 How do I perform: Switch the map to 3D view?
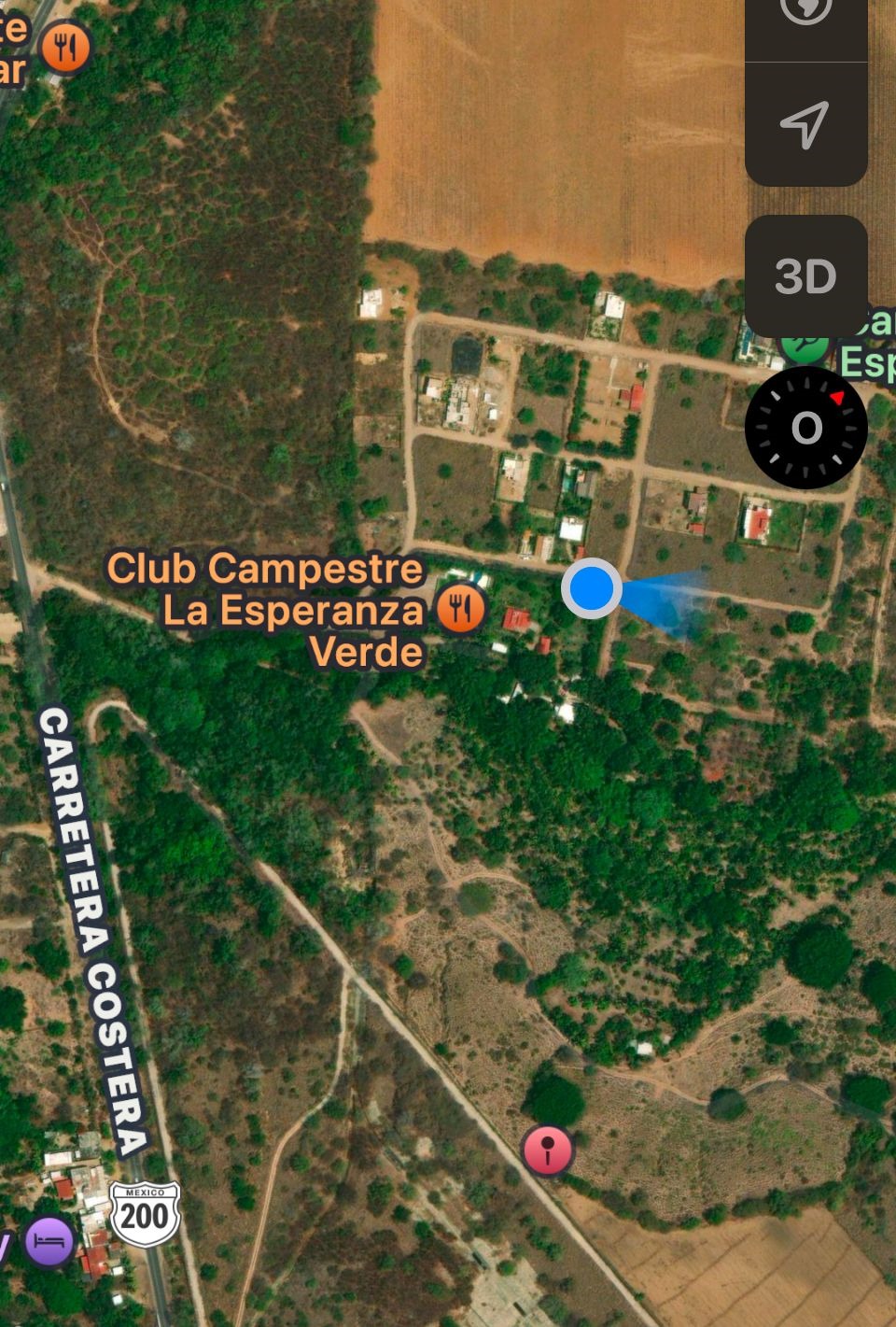805,276
